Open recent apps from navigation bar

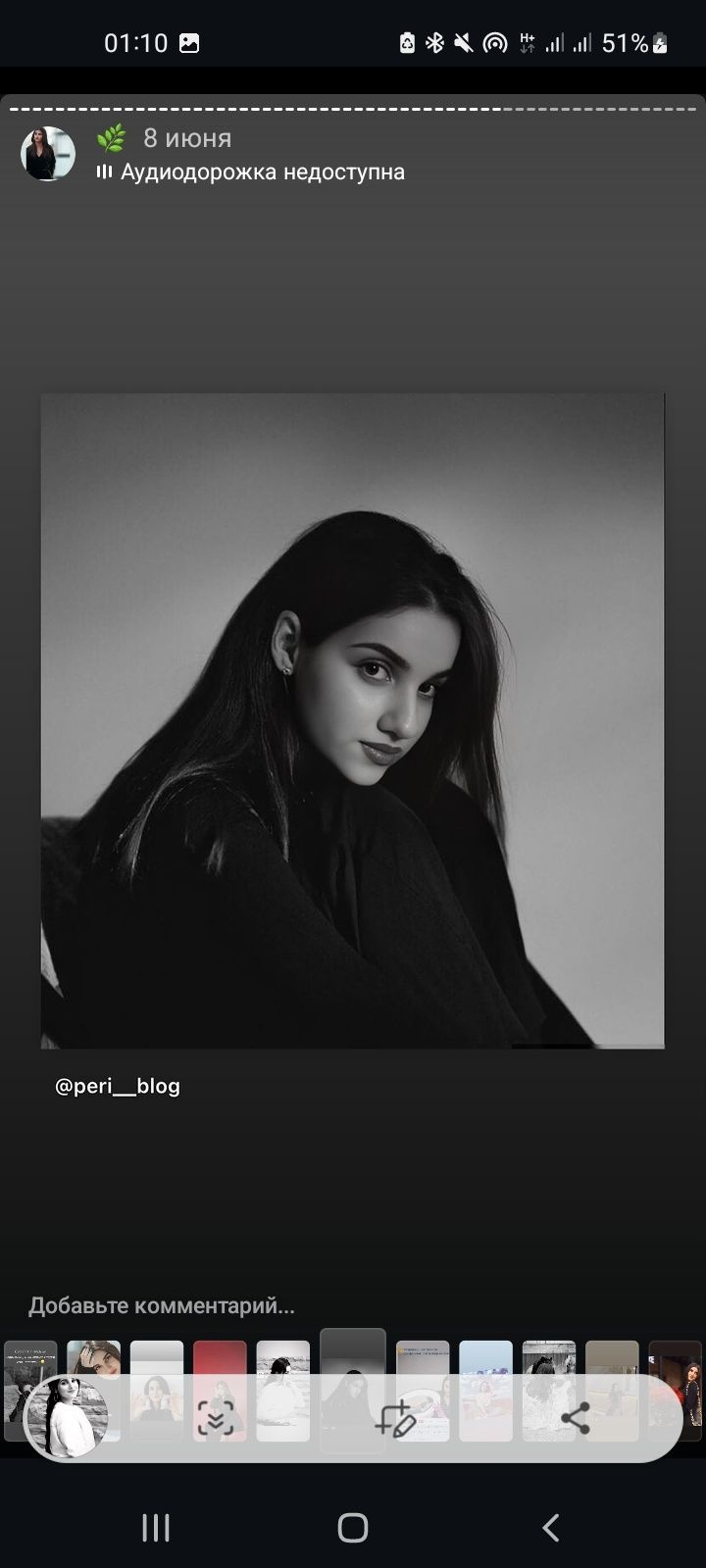tap(156, 1527)
